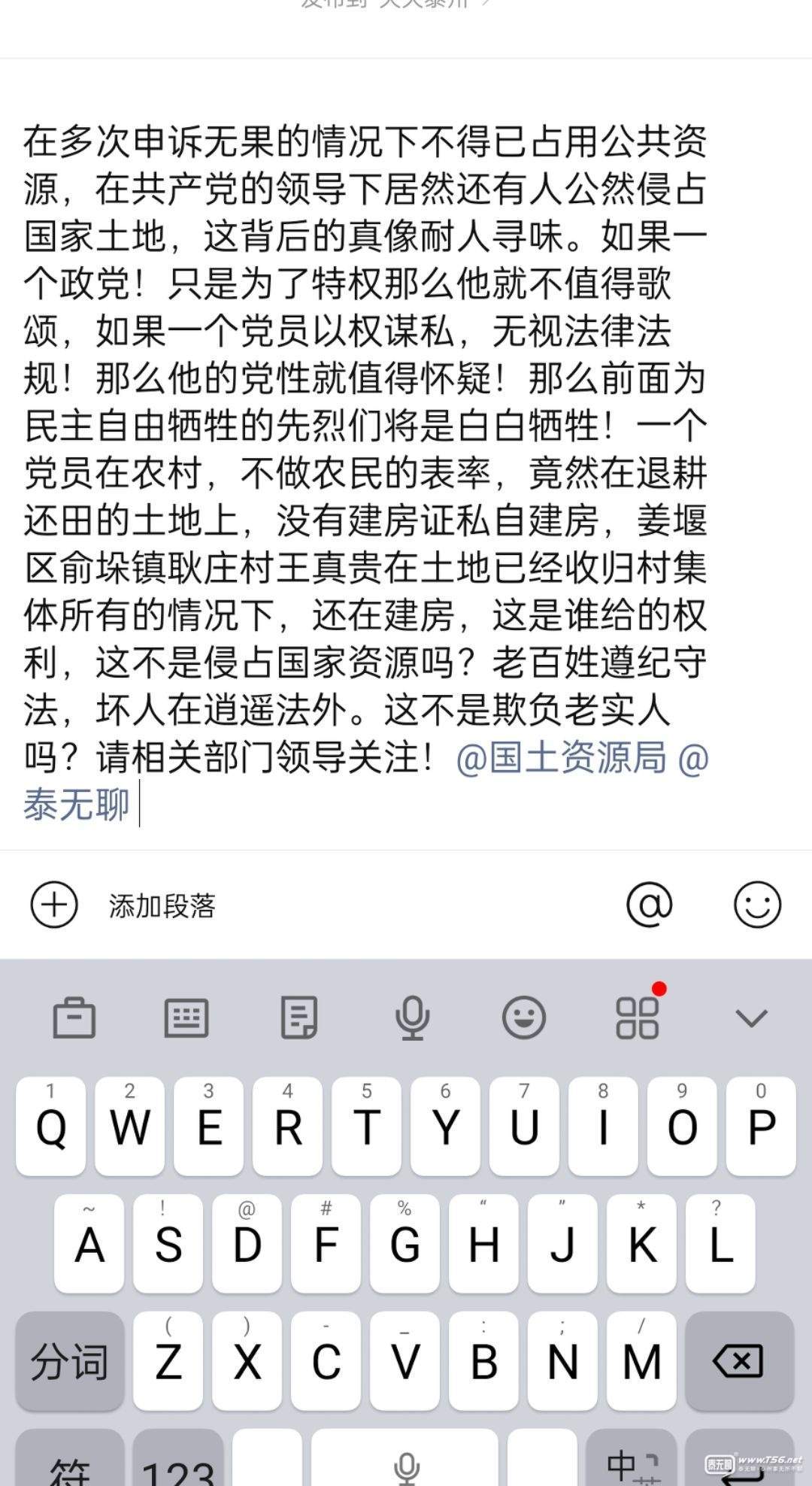Open the keyboard toolbox briefcase icon
The width and height of the screenshot is (812, 1486).
click(x=74, y=1018)
